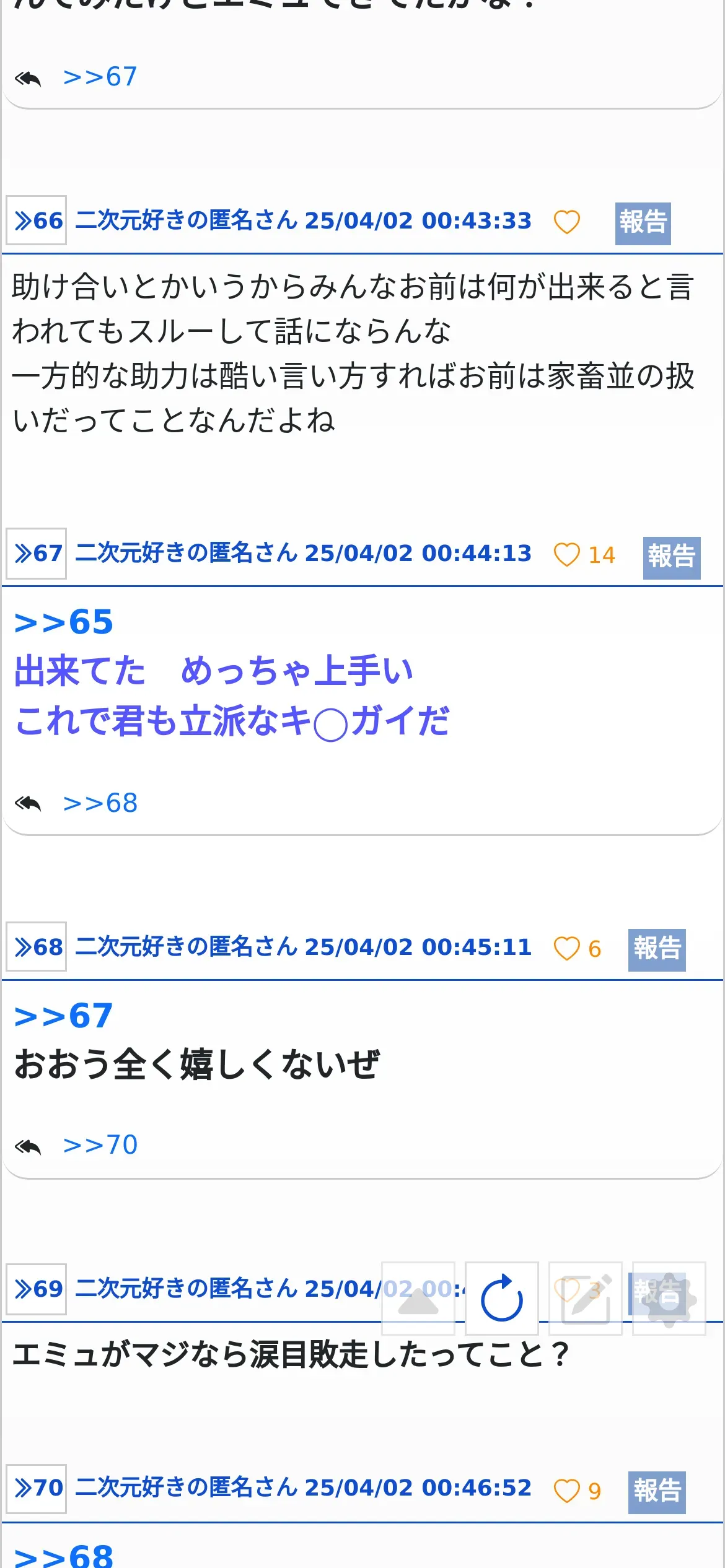The height and width of the screenshot is (1568, 725).
Task: Open reply link >>67 at the top
Action: 100,77
